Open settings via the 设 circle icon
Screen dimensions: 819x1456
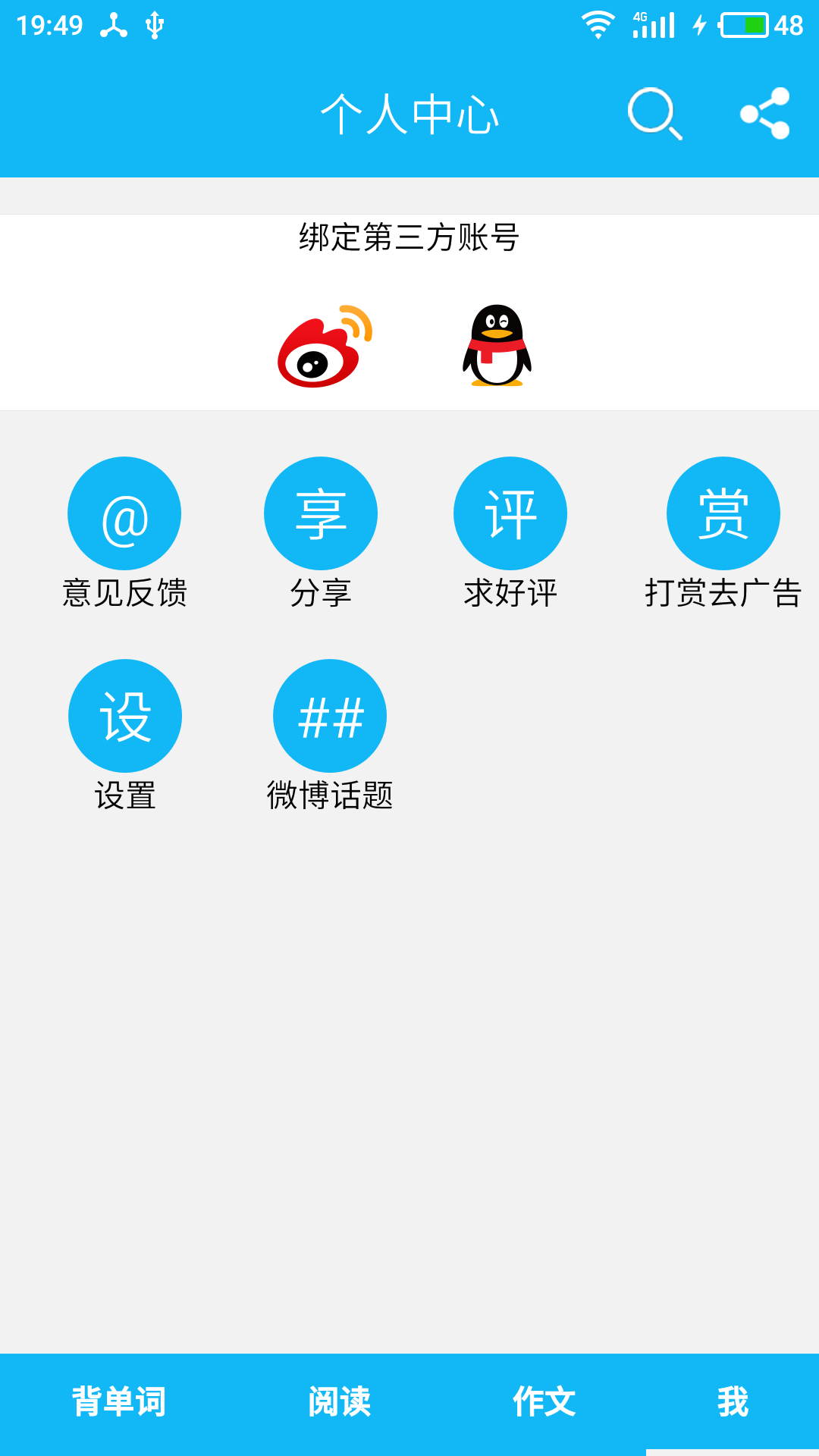124,715
